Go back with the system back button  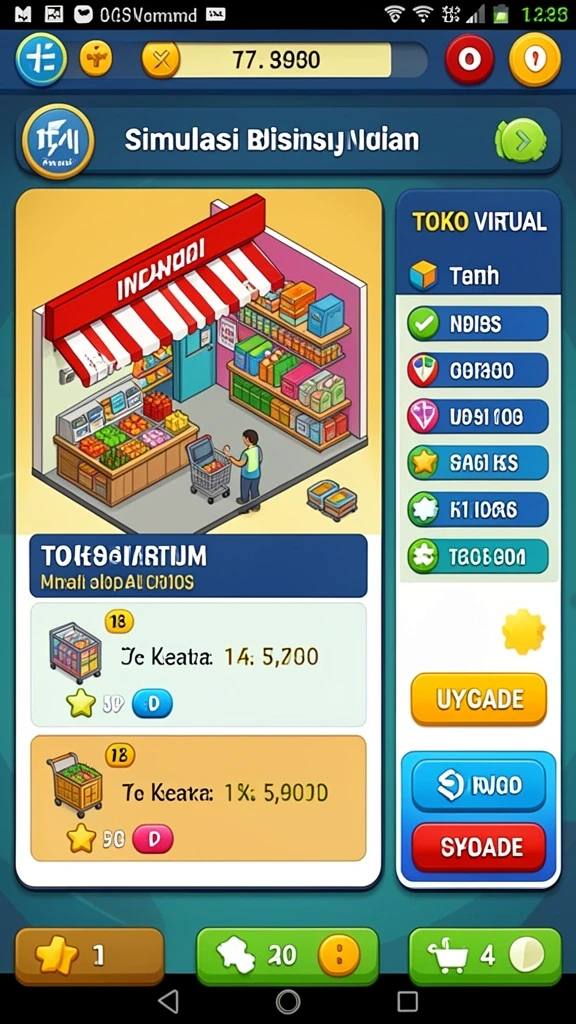tap(168, 1001)
